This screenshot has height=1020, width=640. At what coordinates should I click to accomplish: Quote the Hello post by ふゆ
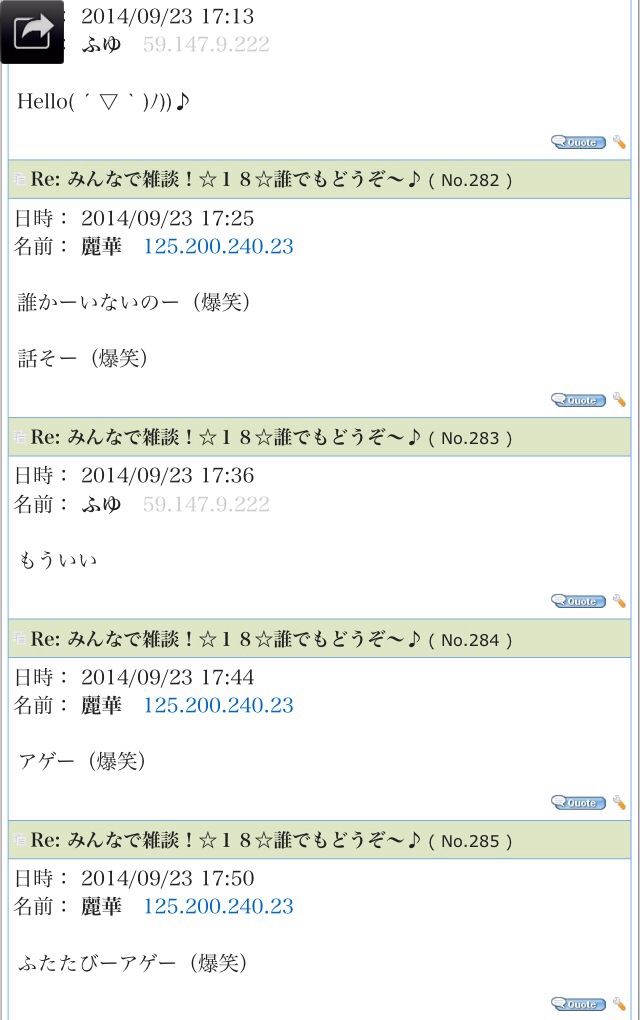[578, 142]
